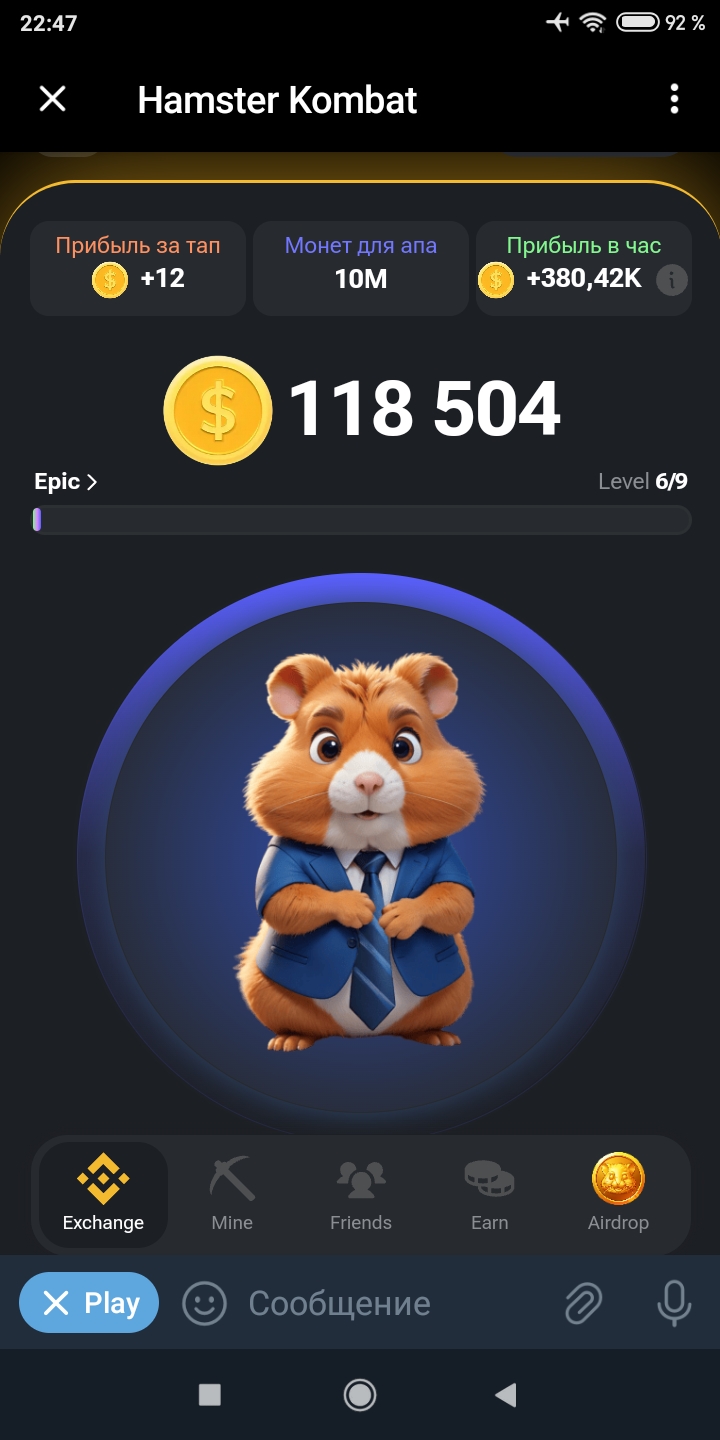720x1440 pixels.
Task: Open the Epic league details
Action: 66,482
